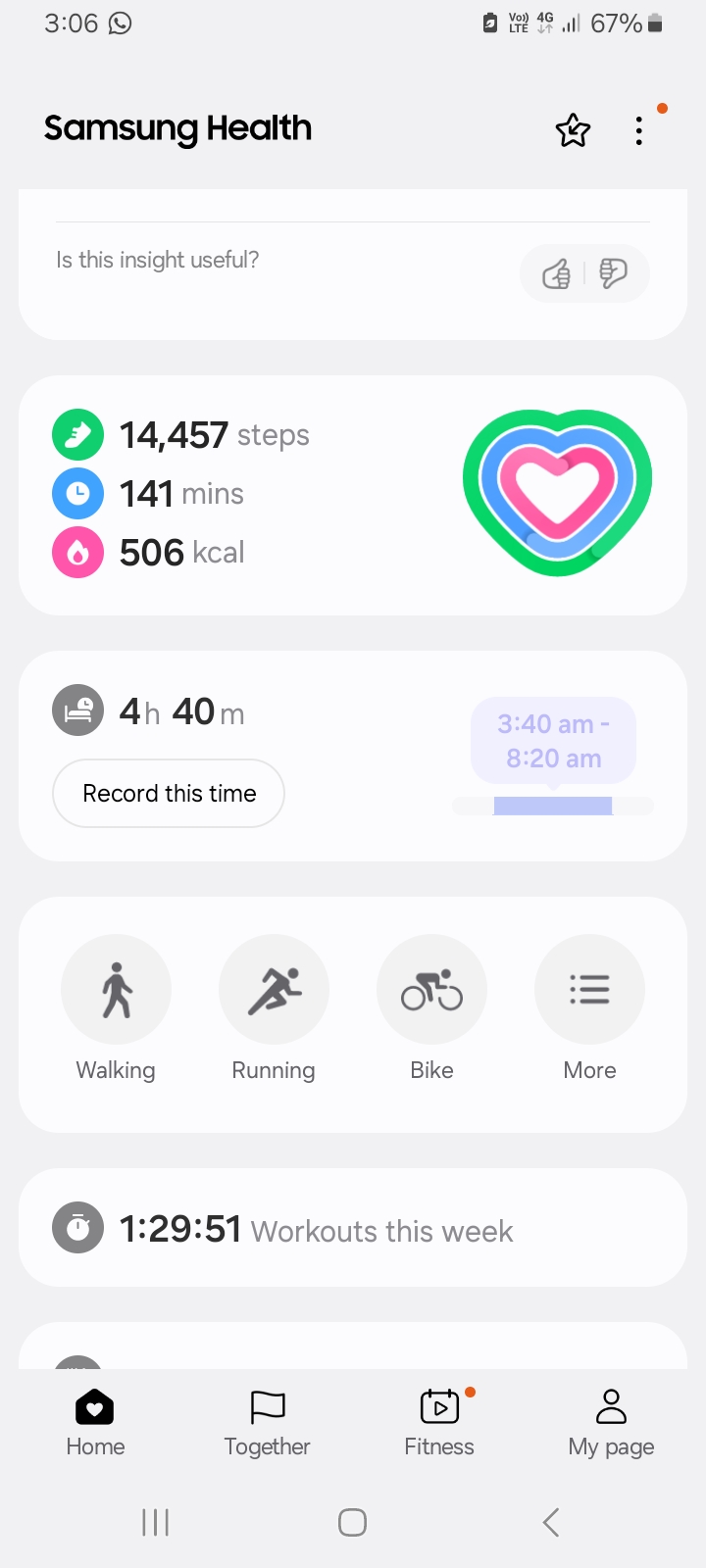
Task: Open recent apps from navigation bar
Action: click(155, 1522)
